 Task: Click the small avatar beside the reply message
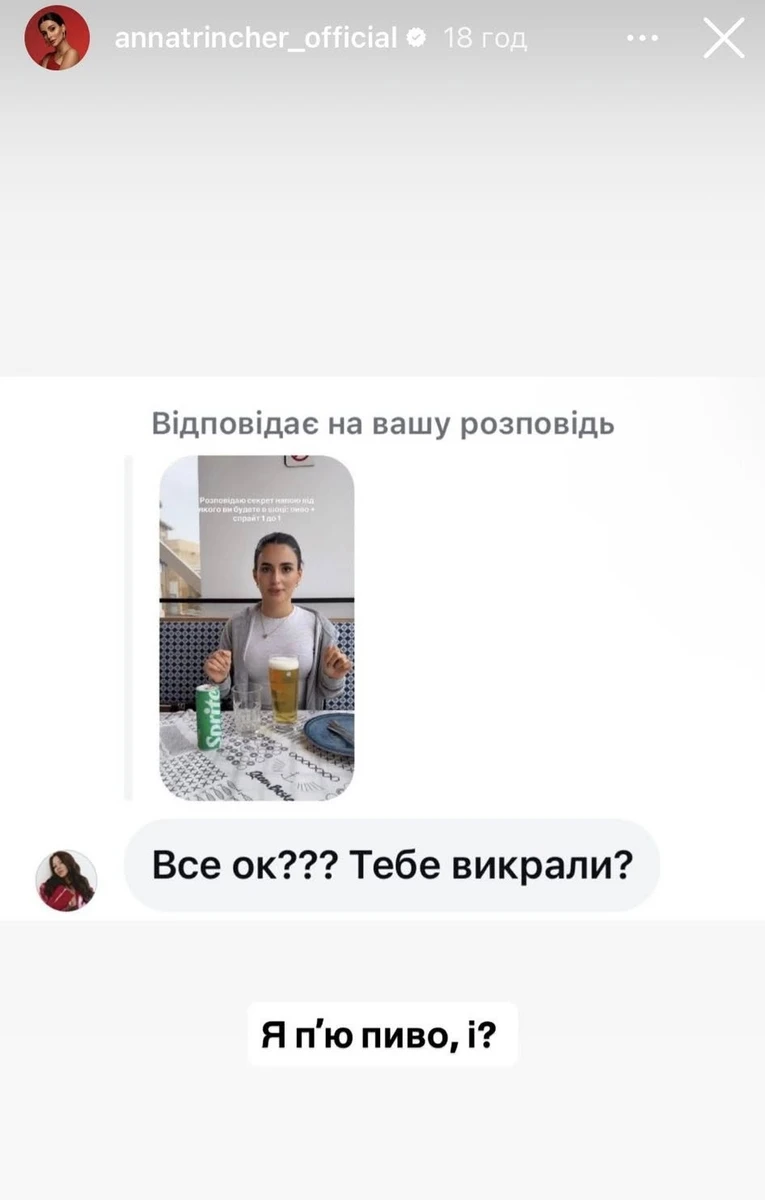(x=66, y=877)
